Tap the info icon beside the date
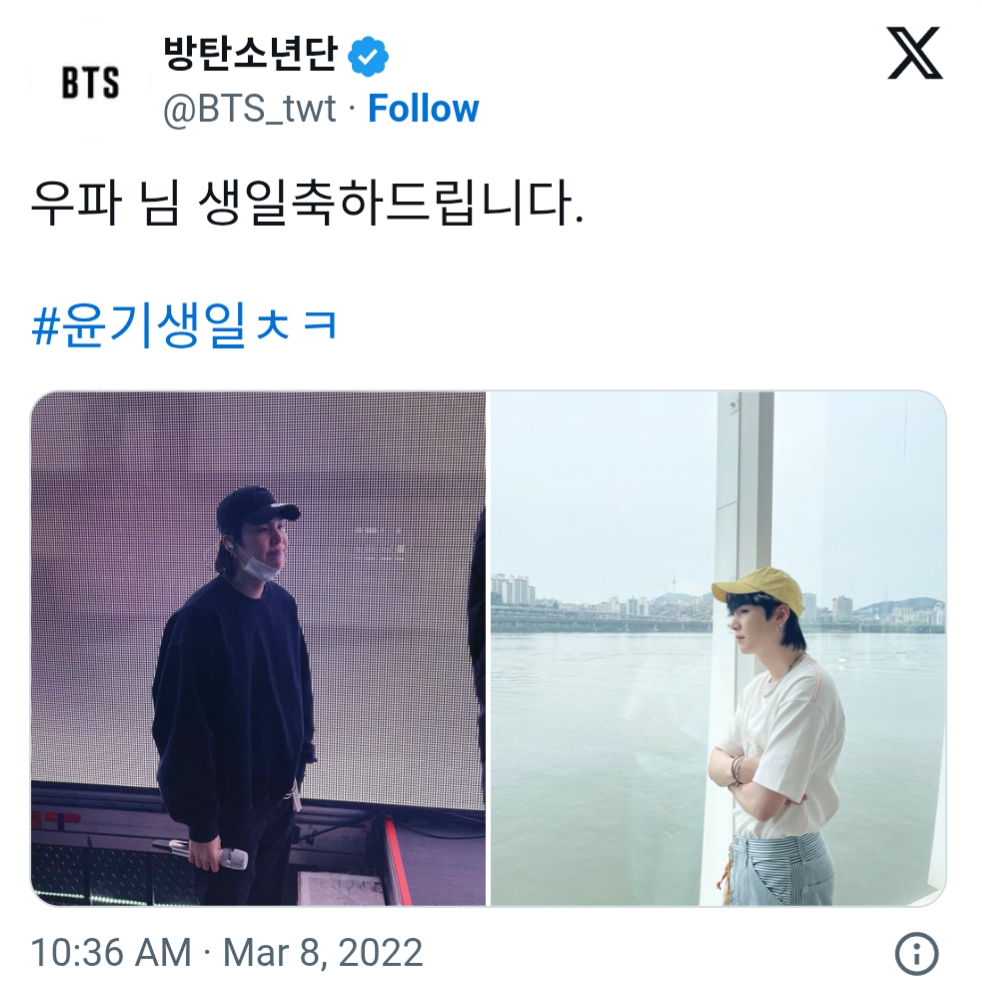The image size is (982, 993). click(916, 954)
